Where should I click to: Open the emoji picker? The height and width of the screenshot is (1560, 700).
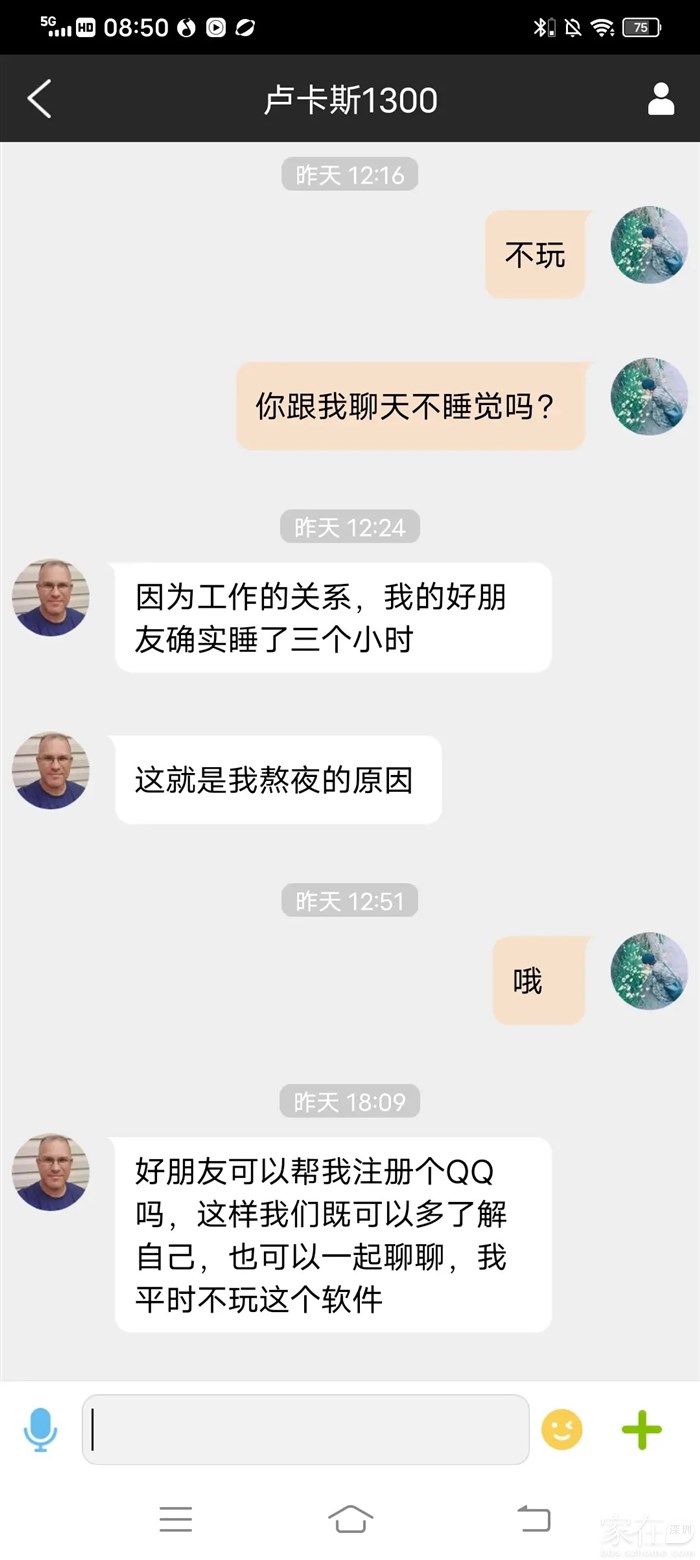click(562, 1429)
